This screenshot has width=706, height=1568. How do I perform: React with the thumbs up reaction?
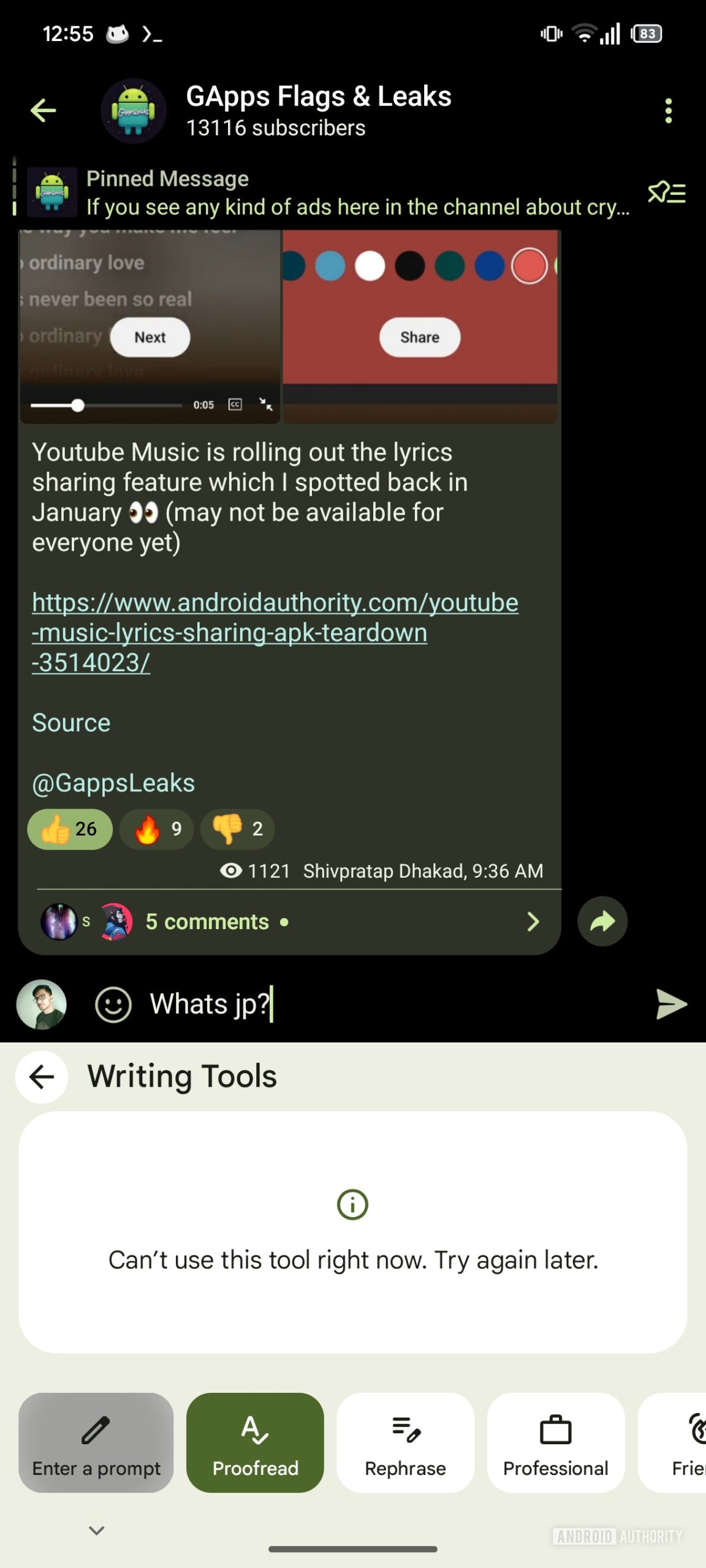coord(70,829)
